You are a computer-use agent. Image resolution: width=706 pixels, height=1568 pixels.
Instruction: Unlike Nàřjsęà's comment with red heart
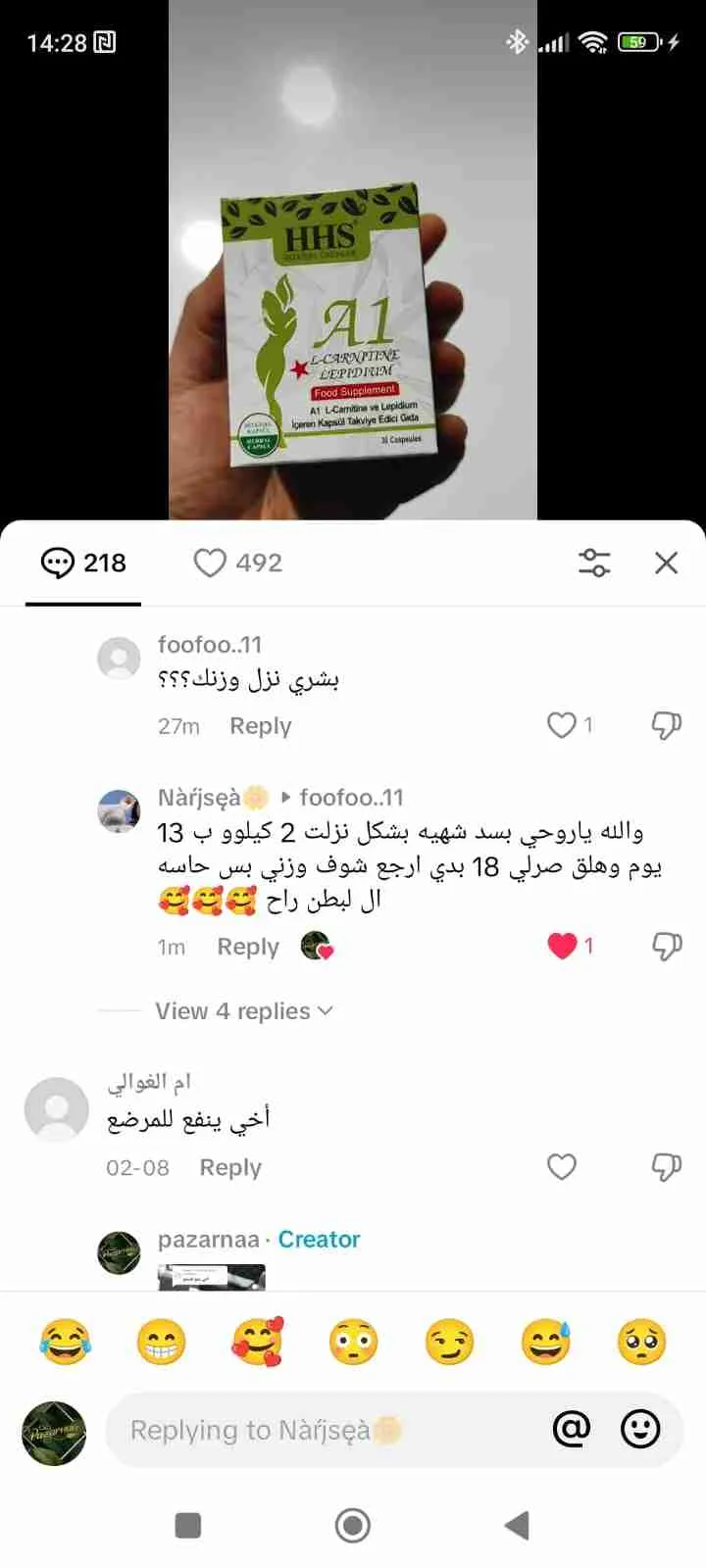click(x=562, y=946)
